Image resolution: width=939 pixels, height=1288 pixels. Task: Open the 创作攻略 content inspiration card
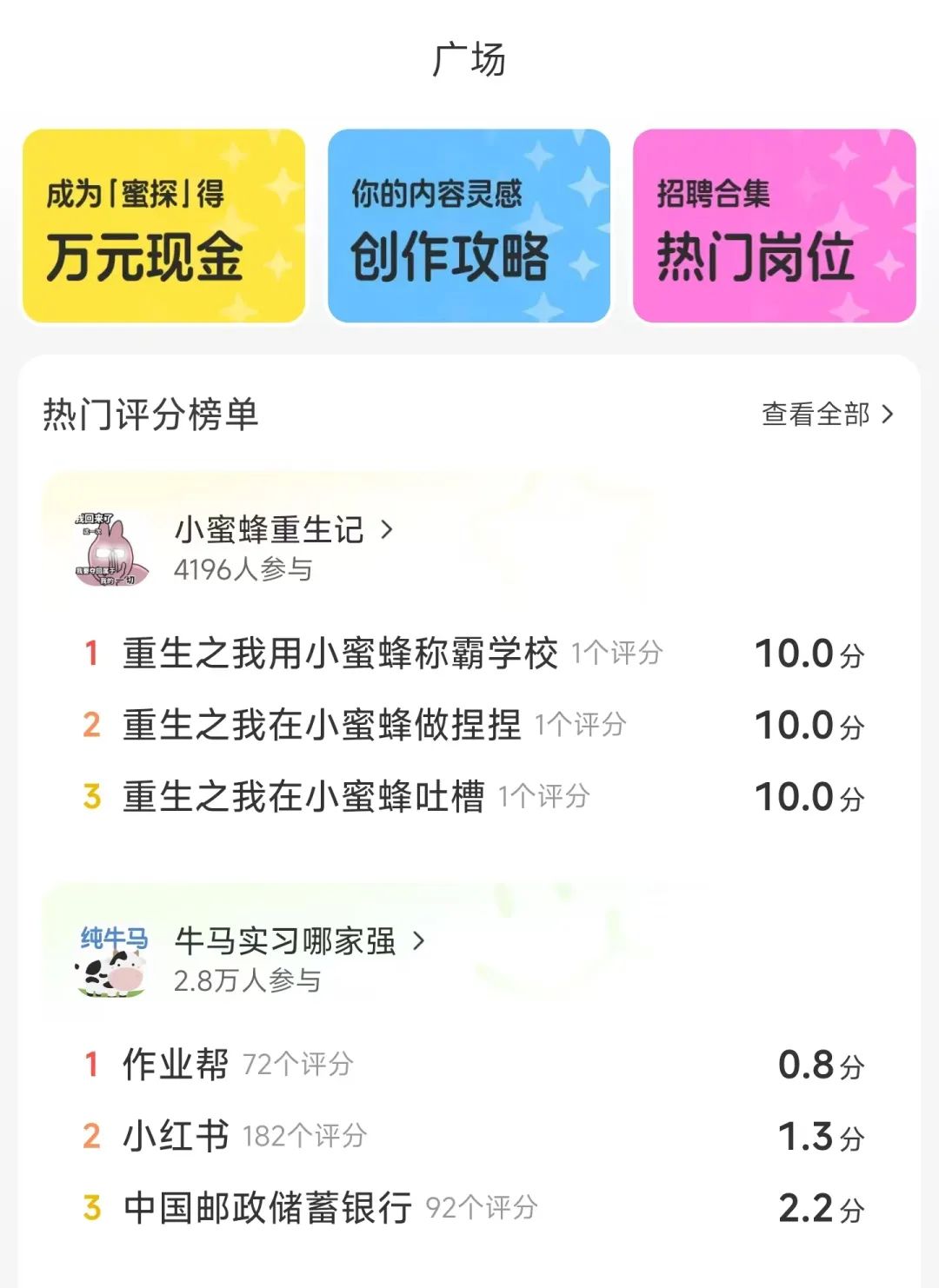(x=469, y=226)
